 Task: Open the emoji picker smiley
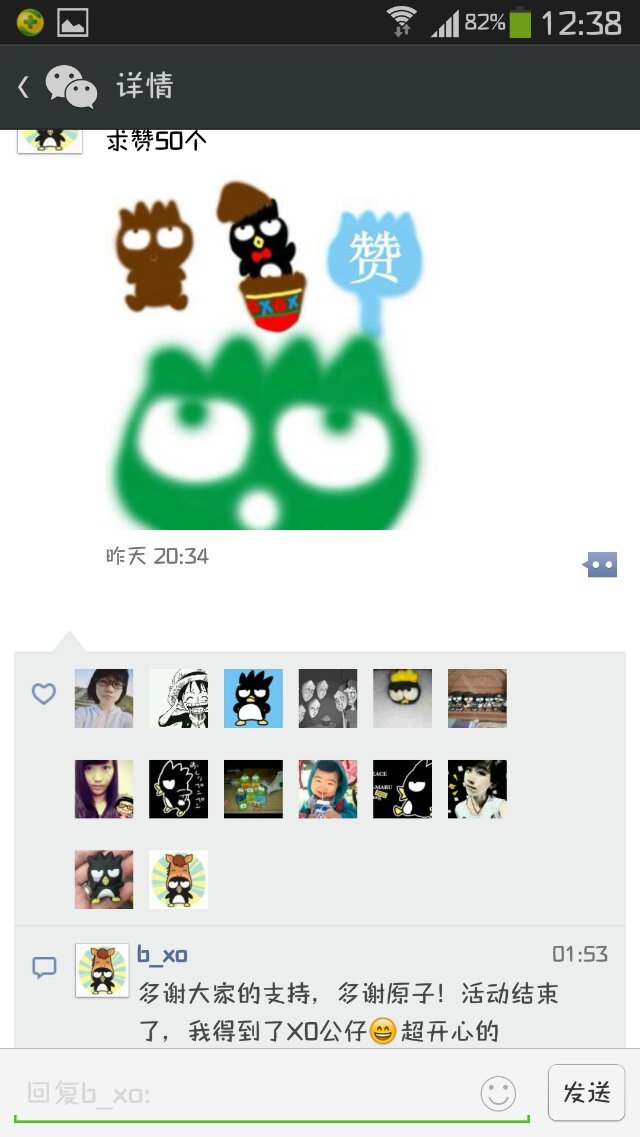point(498,1093)
